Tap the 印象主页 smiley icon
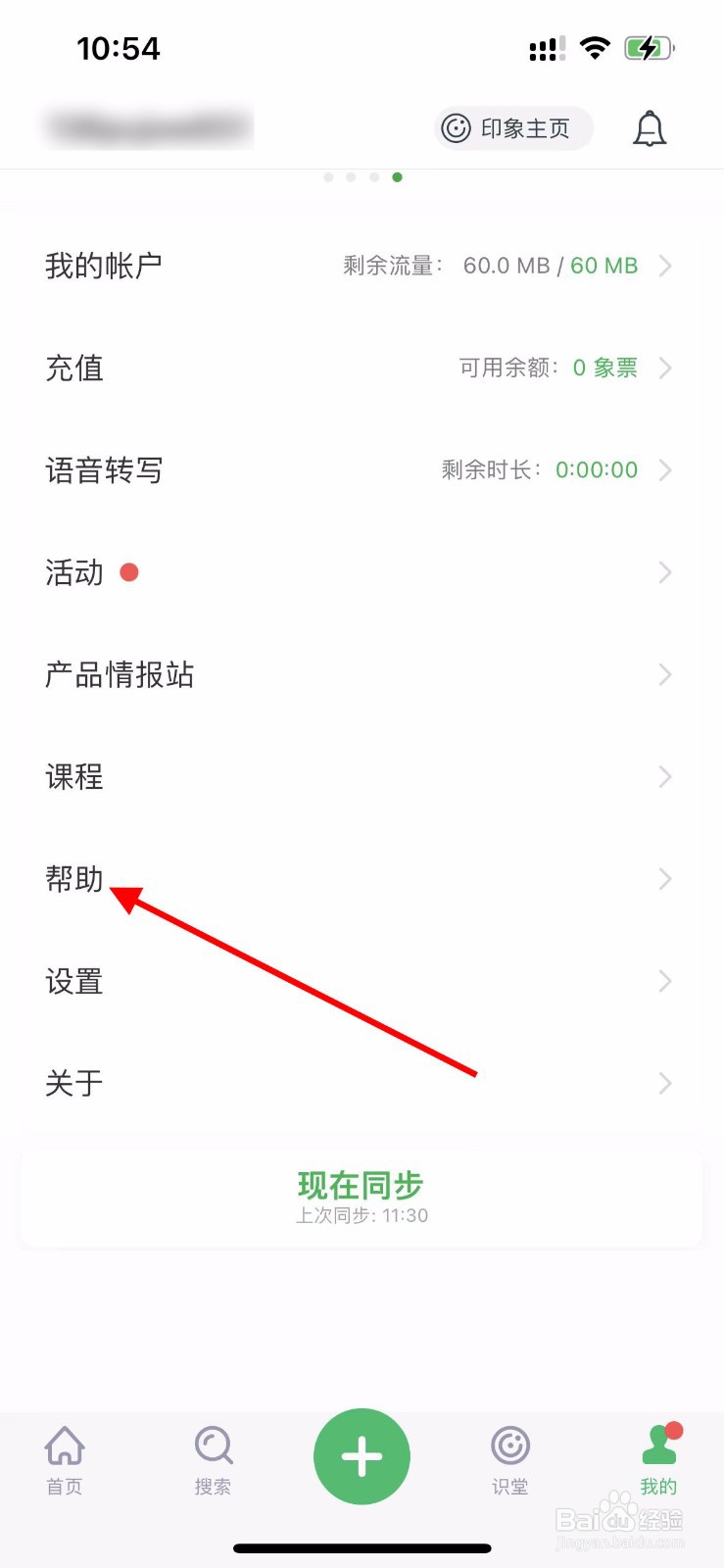This screenshot has width=724, height=1568. (x=457, y=127)
